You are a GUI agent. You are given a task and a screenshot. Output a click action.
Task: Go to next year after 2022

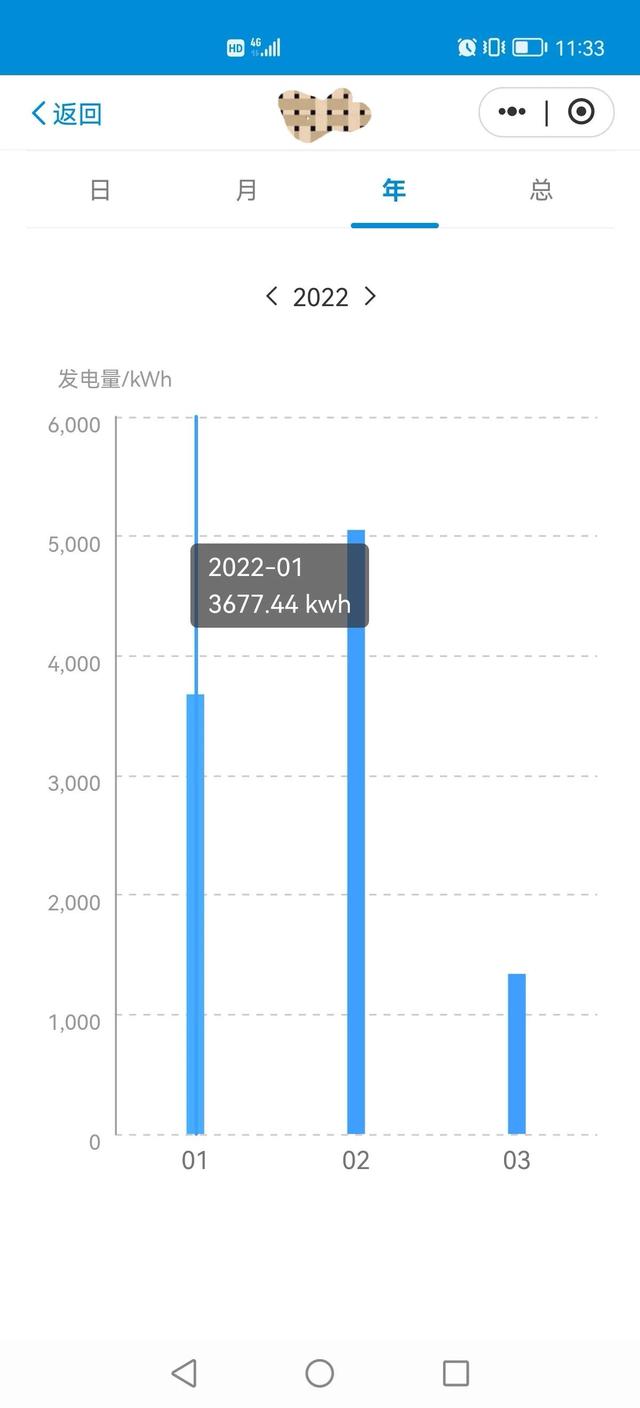tap(370, 296)
